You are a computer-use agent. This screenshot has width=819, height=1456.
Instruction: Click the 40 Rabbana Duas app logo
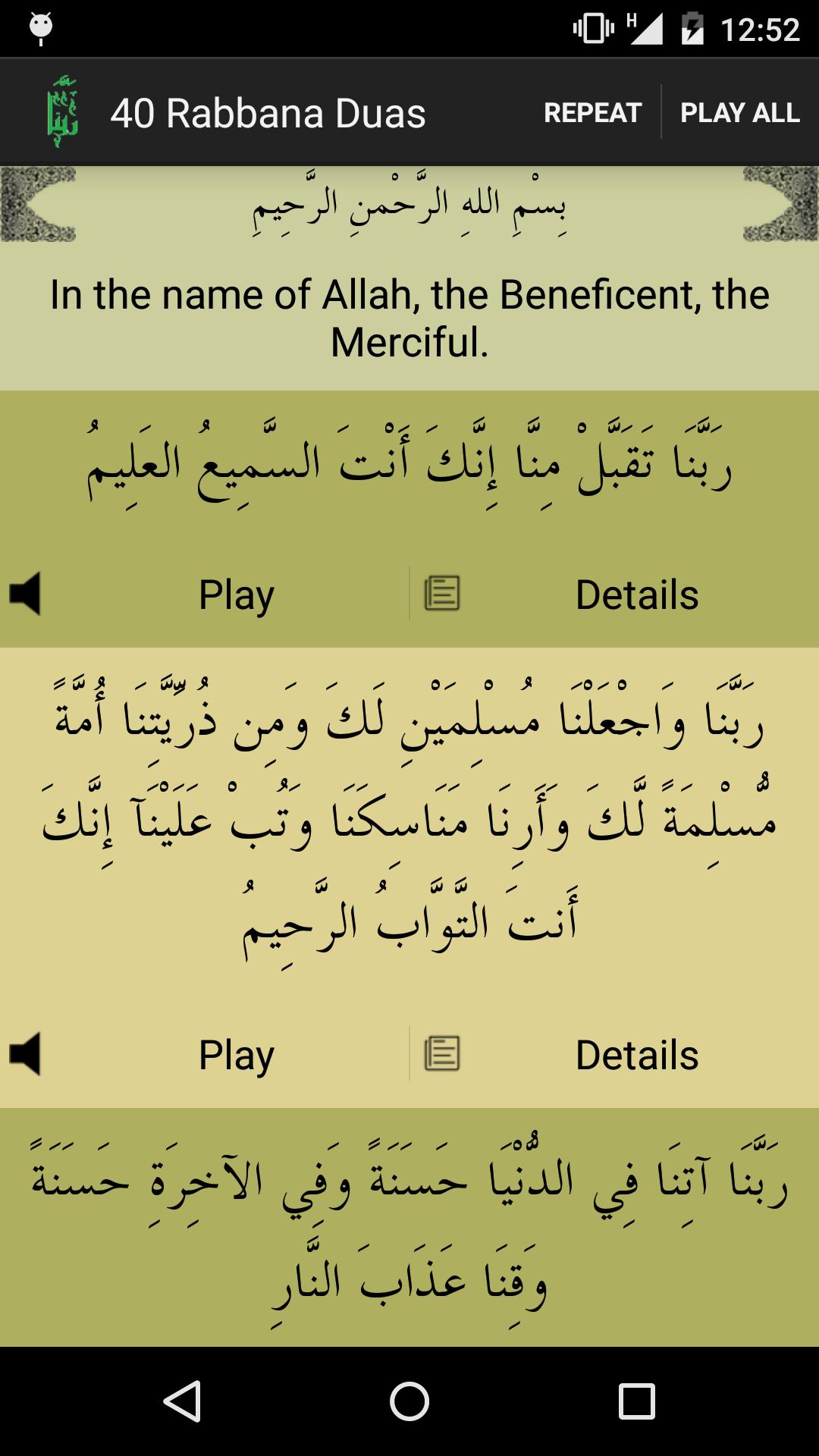(64, 111)
